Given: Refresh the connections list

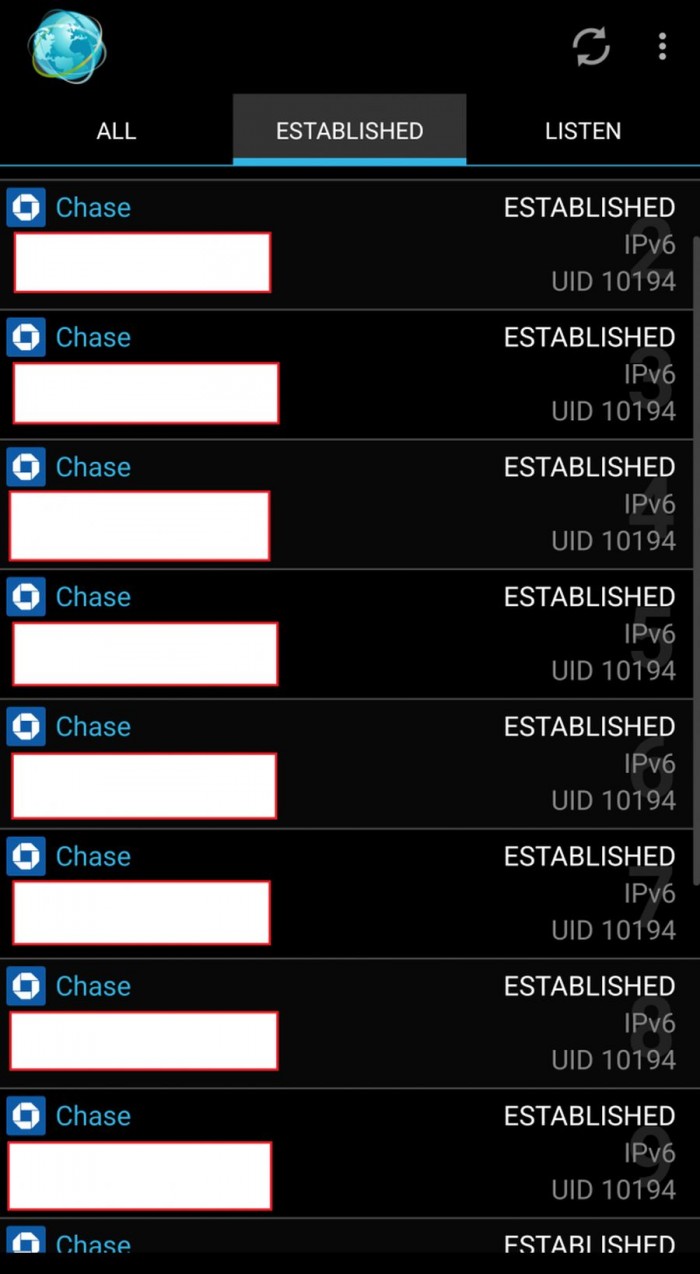Looking at the screenshot, I should click(x=591, y=47).
